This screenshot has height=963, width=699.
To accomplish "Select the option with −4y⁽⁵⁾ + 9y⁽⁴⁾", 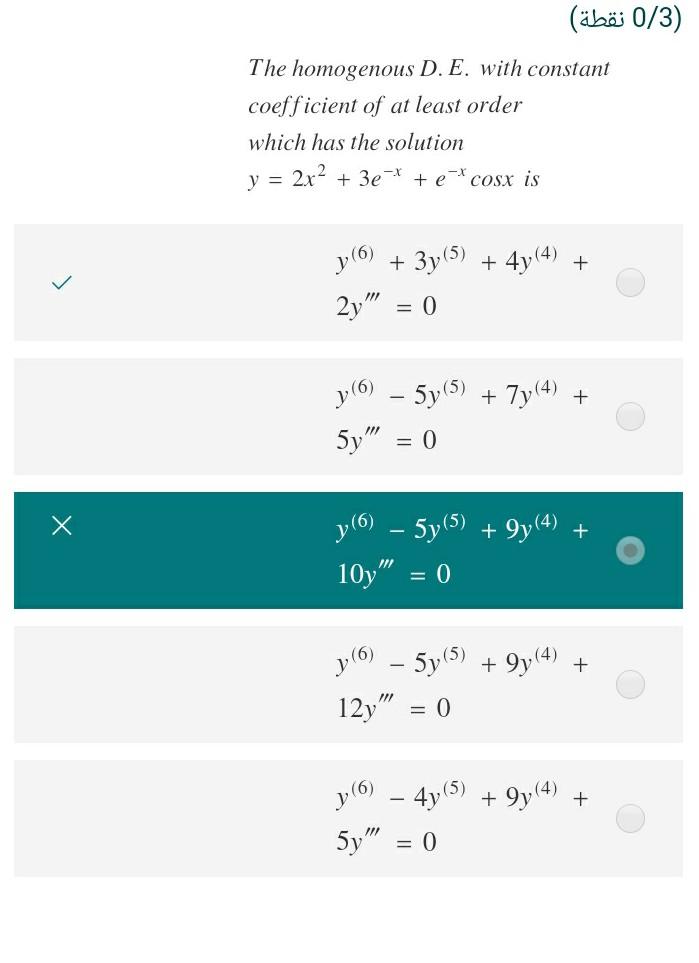I will (630, 818).
